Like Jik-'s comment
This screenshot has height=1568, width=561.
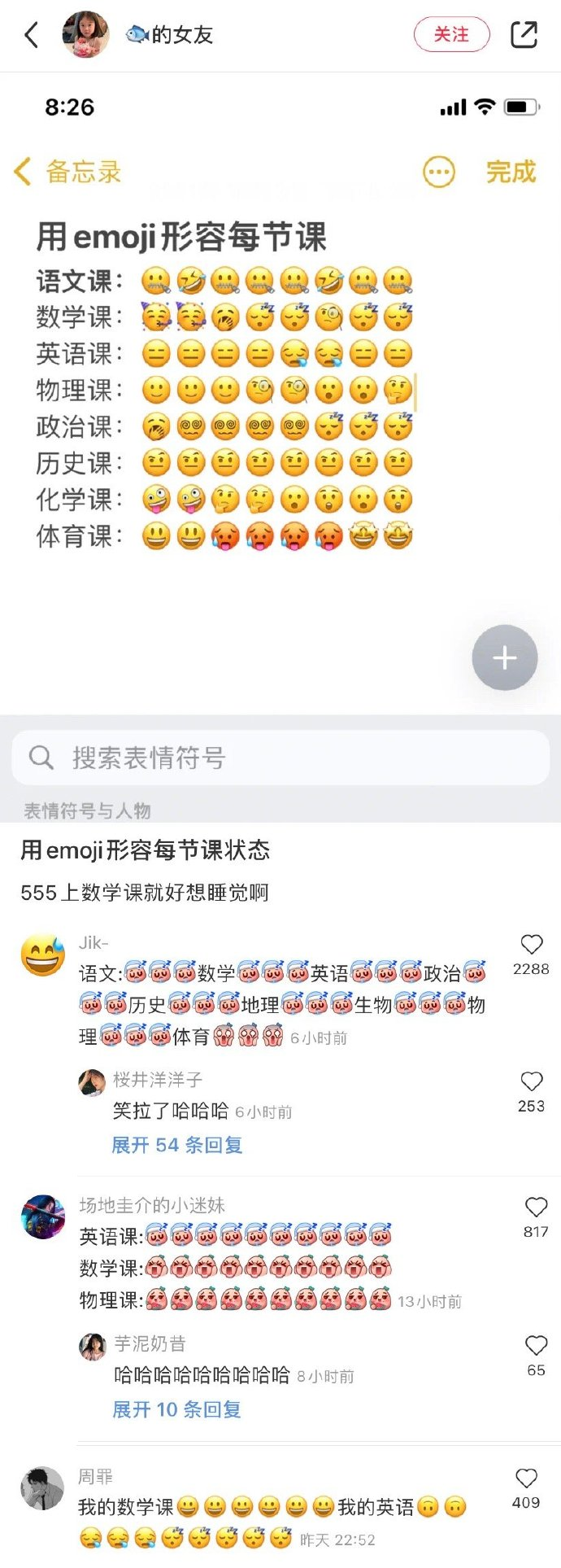tap(531, 945)
